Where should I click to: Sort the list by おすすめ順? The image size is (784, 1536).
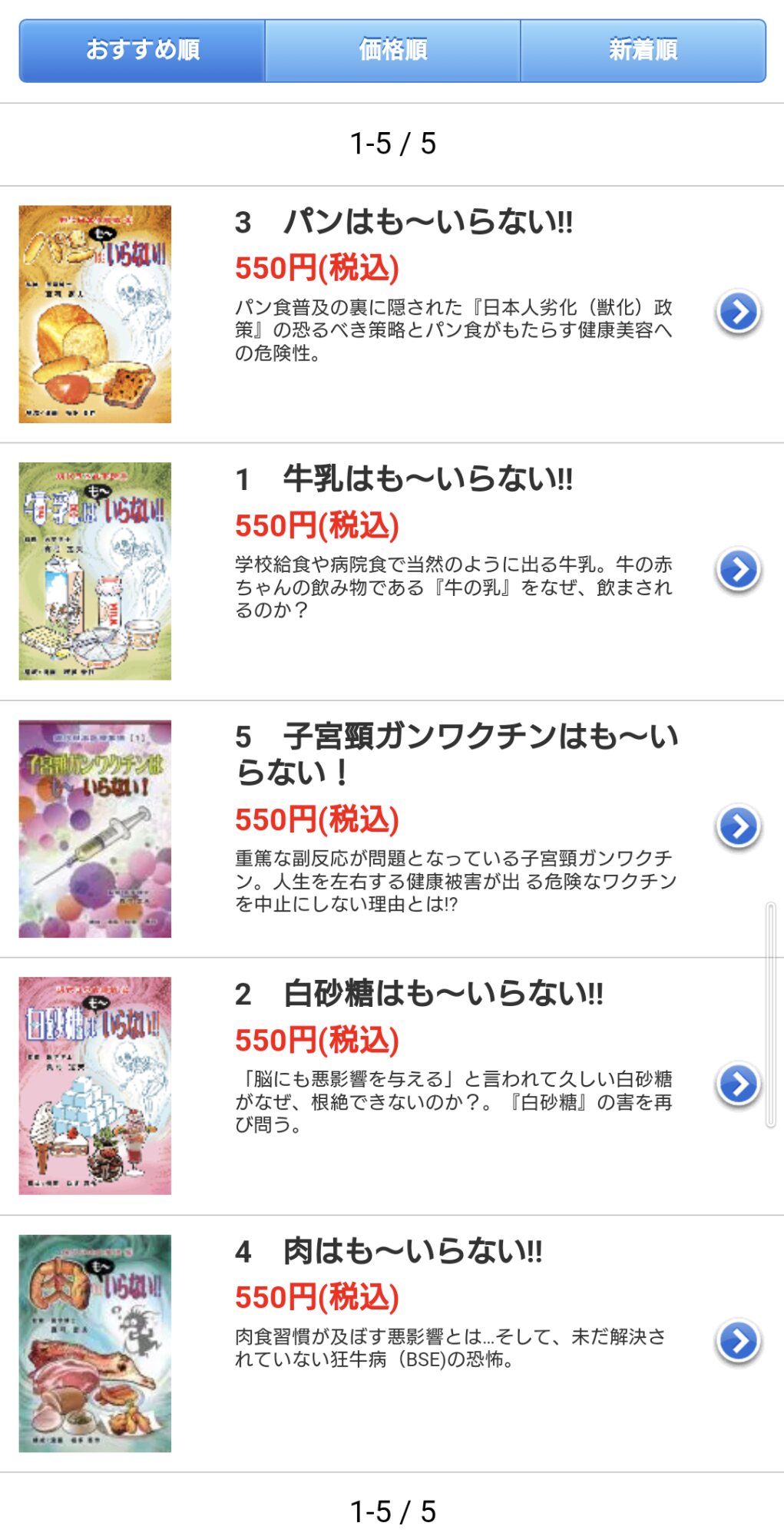143,51
